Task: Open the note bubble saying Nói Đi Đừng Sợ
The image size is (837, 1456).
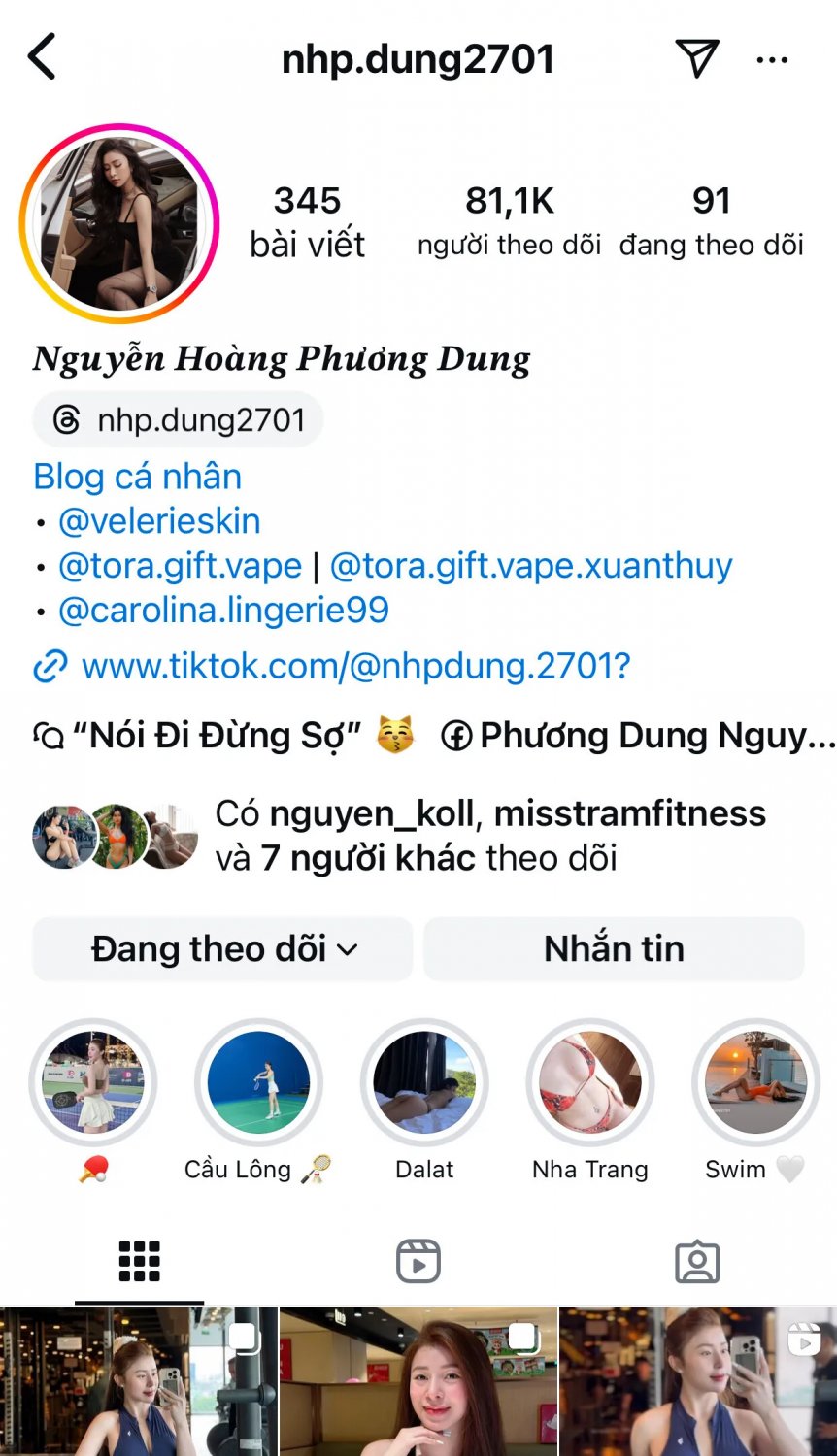Action: (223, 735)
